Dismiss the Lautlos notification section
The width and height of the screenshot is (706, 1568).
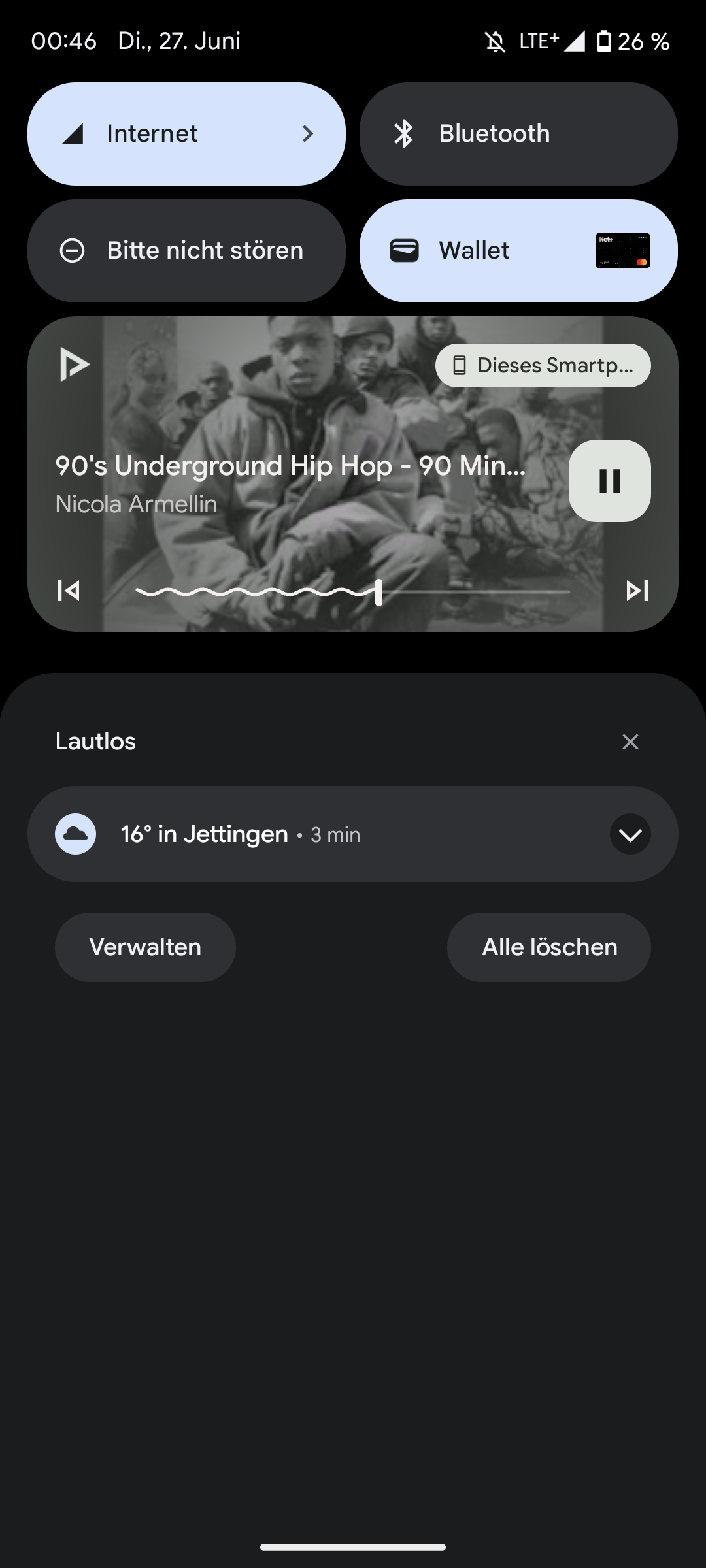click(x=630, y=742)
